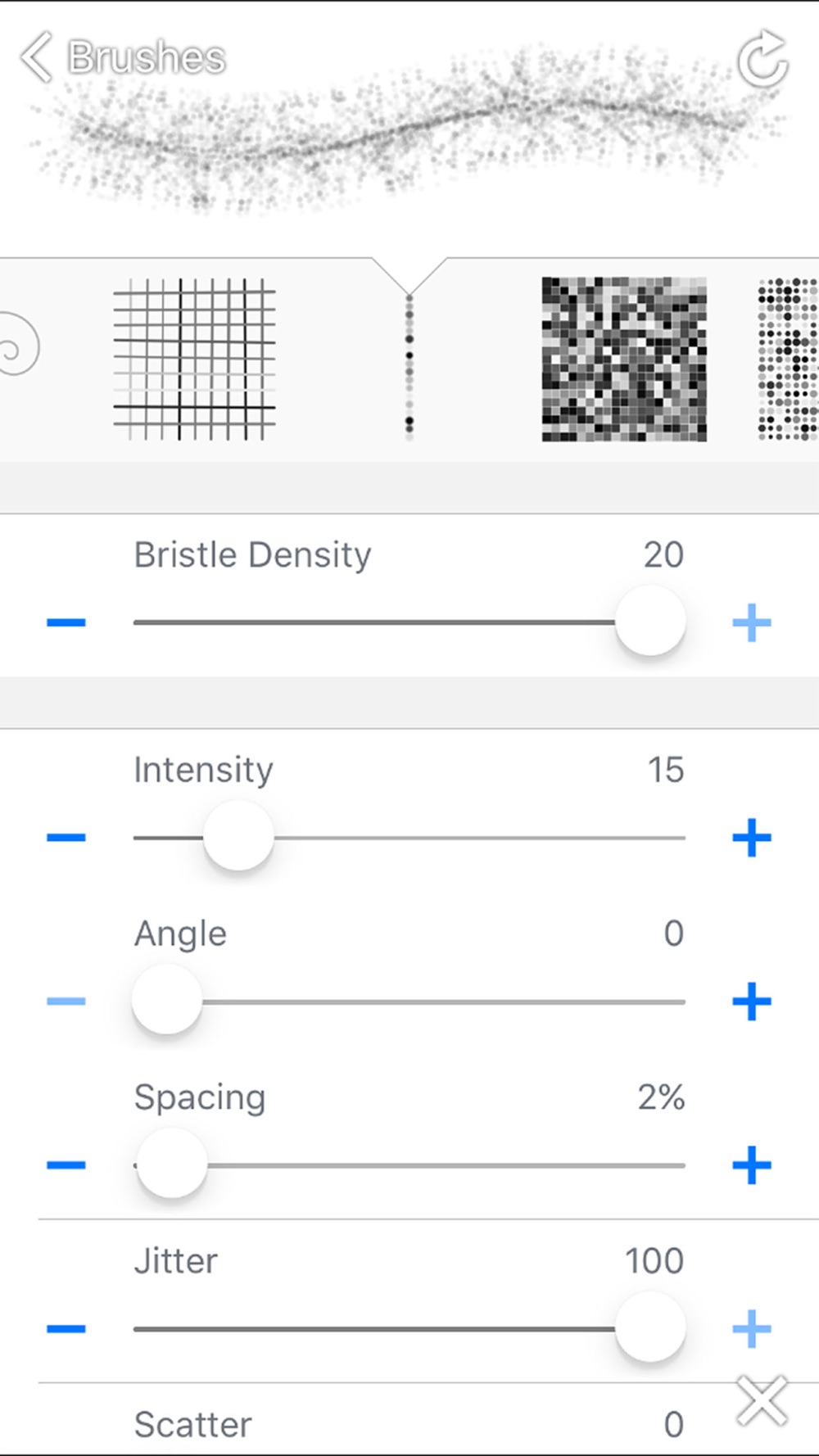Image resolution: width=819 pixels, height=1456 pixels.
Task: Go back to Brushes
Action: pos(123,58)
